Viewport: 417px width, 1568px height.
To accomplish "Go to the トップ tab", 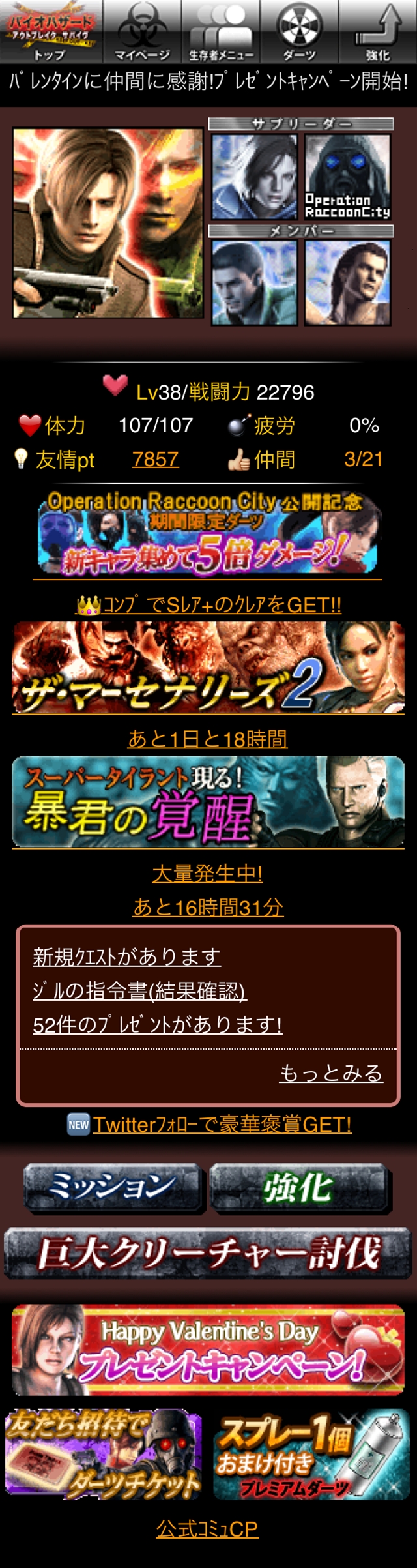I will point(50,31).
